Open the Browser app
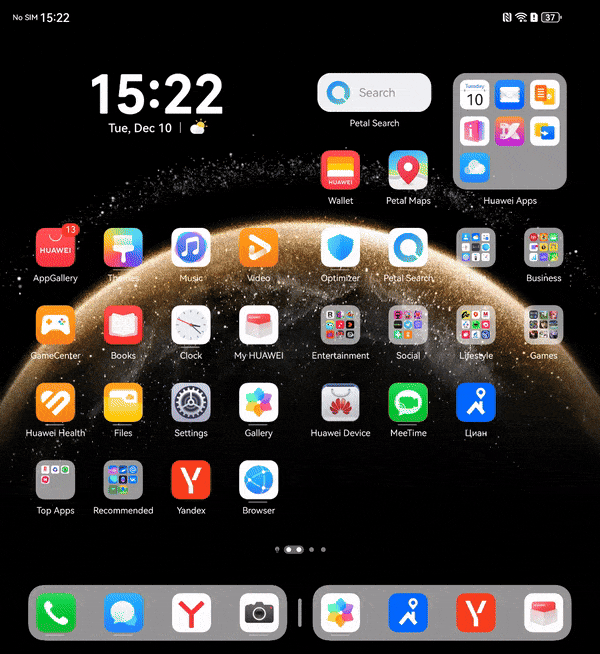 coord(259,480)
